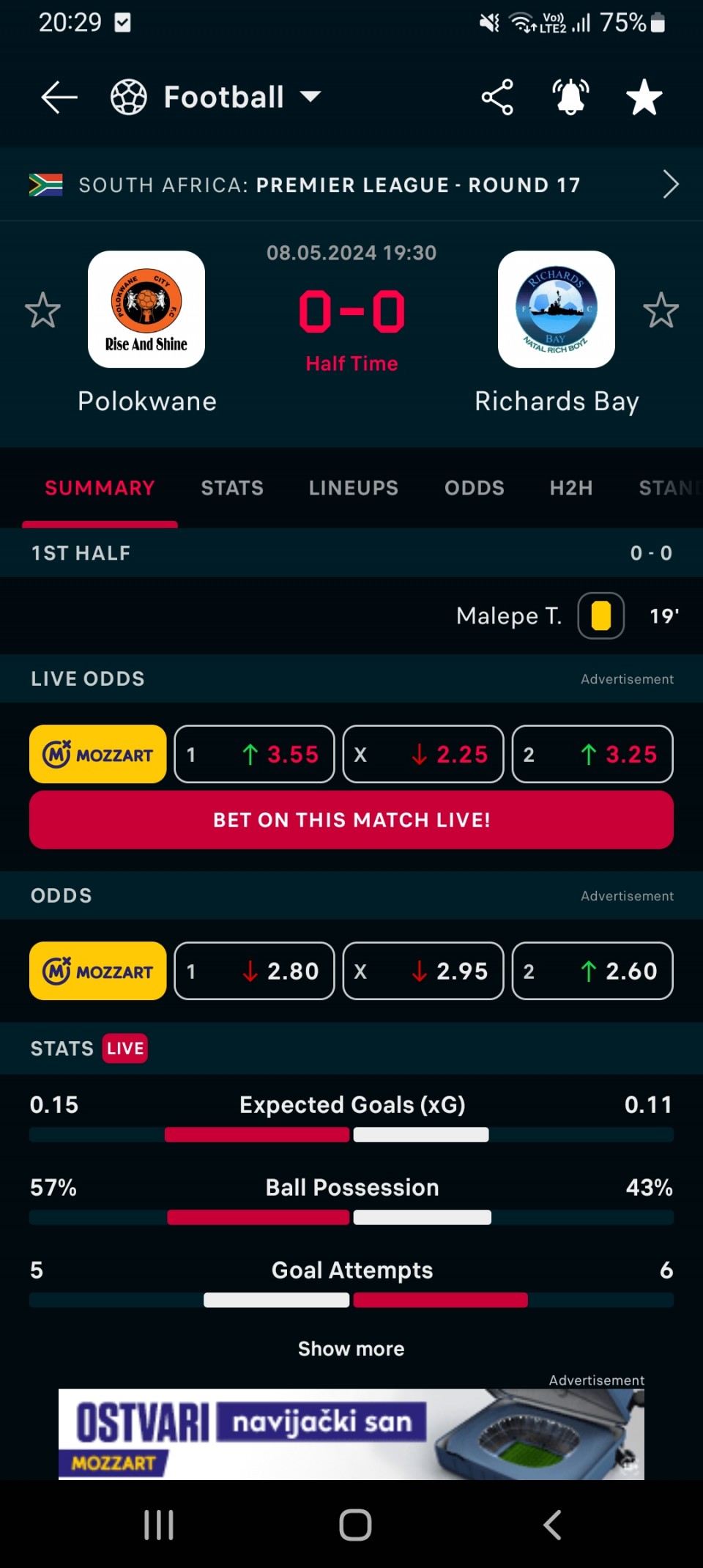Expand stats with Show more
This screenshot has height=1568, width=703.
tap(351, 1349)
